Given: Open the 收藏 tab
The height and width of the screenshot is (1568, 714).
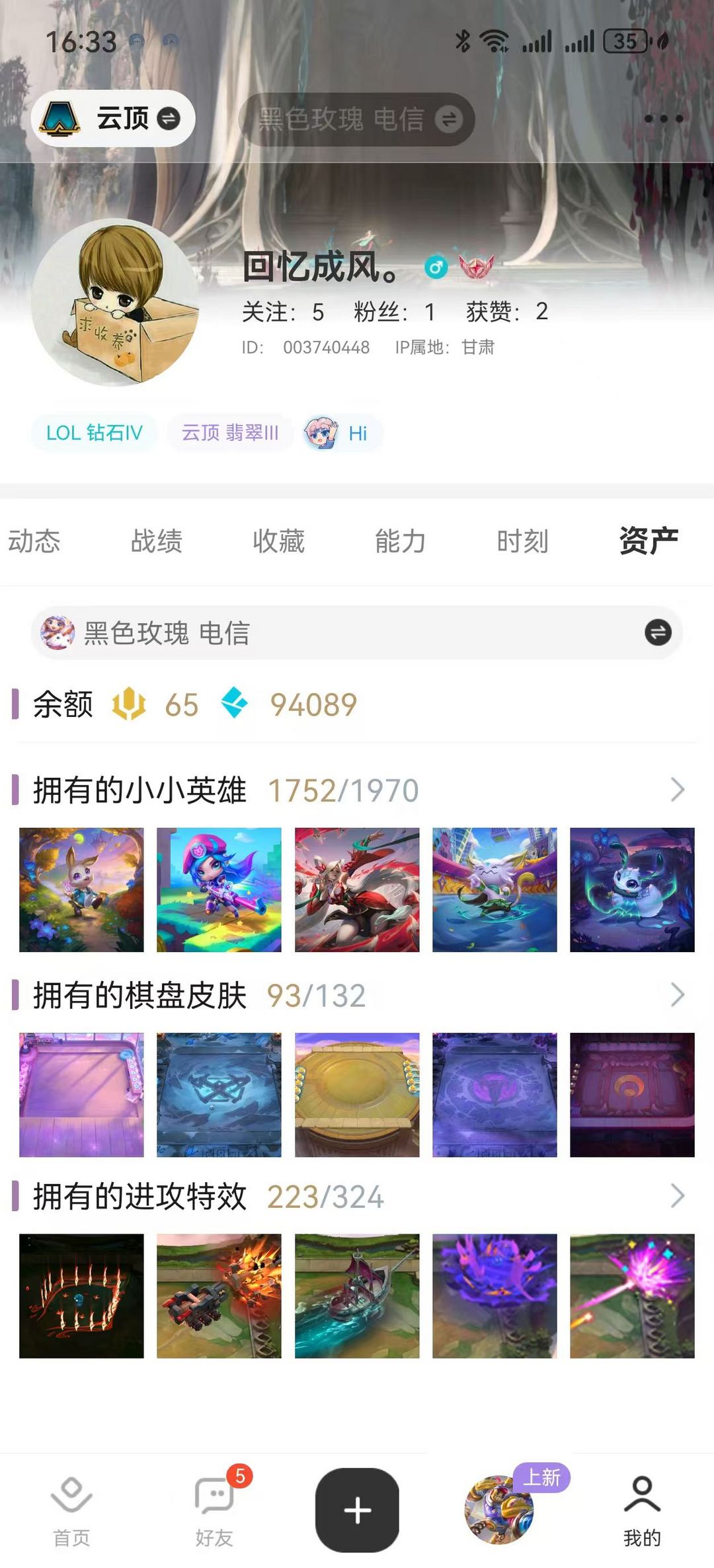Looking at the screenshot, I should pos(278,541).
